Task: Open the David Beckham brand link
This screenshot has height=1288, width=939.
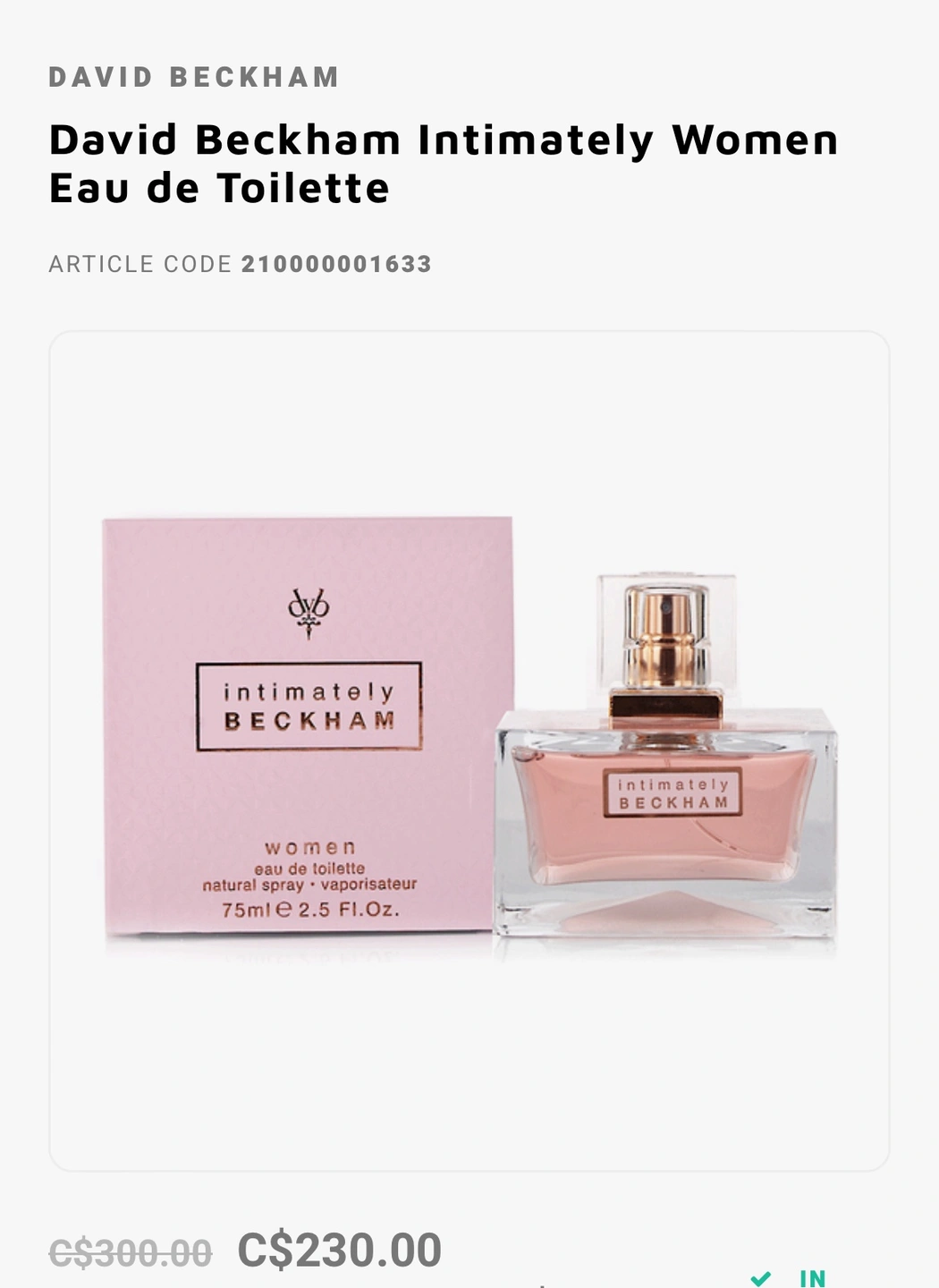Action: coord(194,78)
